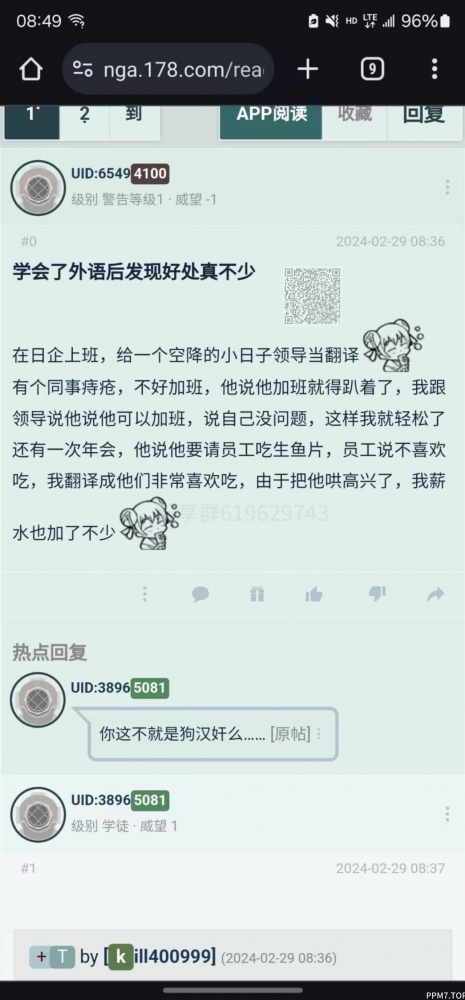Share the main post

click(435, 594)
